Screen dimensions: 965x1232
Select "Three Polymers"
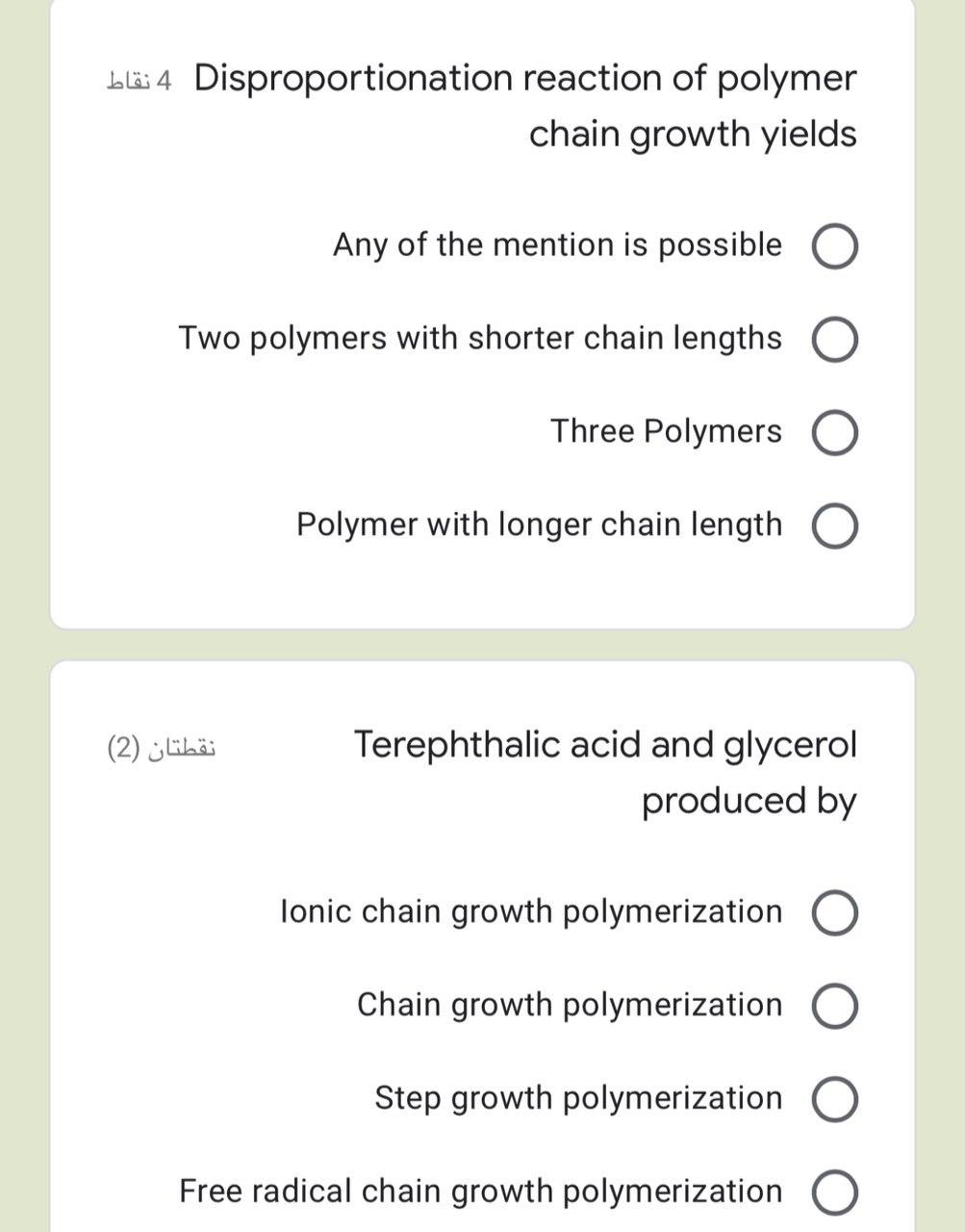(834, 431)
